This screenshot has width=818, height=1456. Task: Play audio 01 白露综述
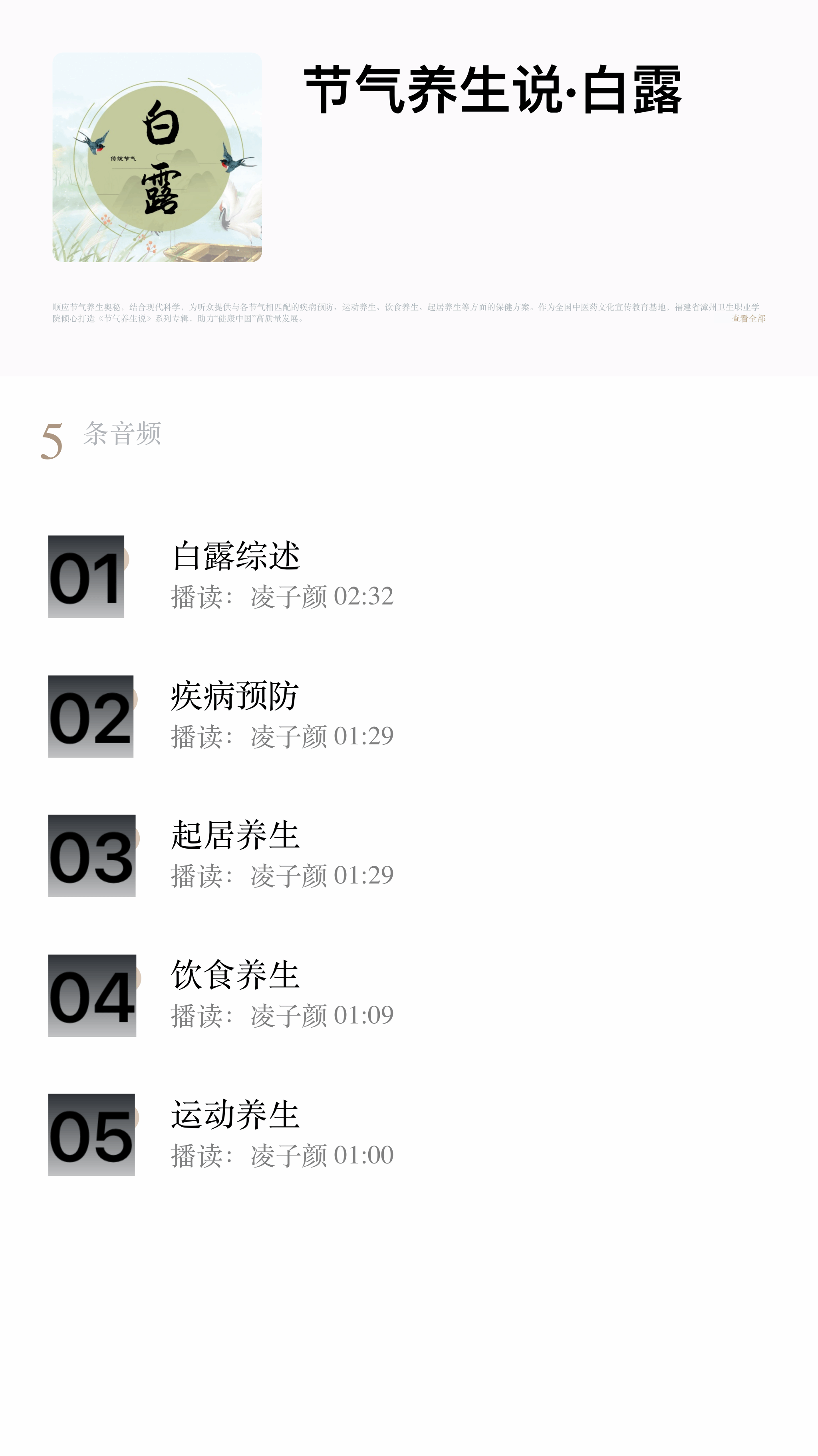[x=236, y=556]
